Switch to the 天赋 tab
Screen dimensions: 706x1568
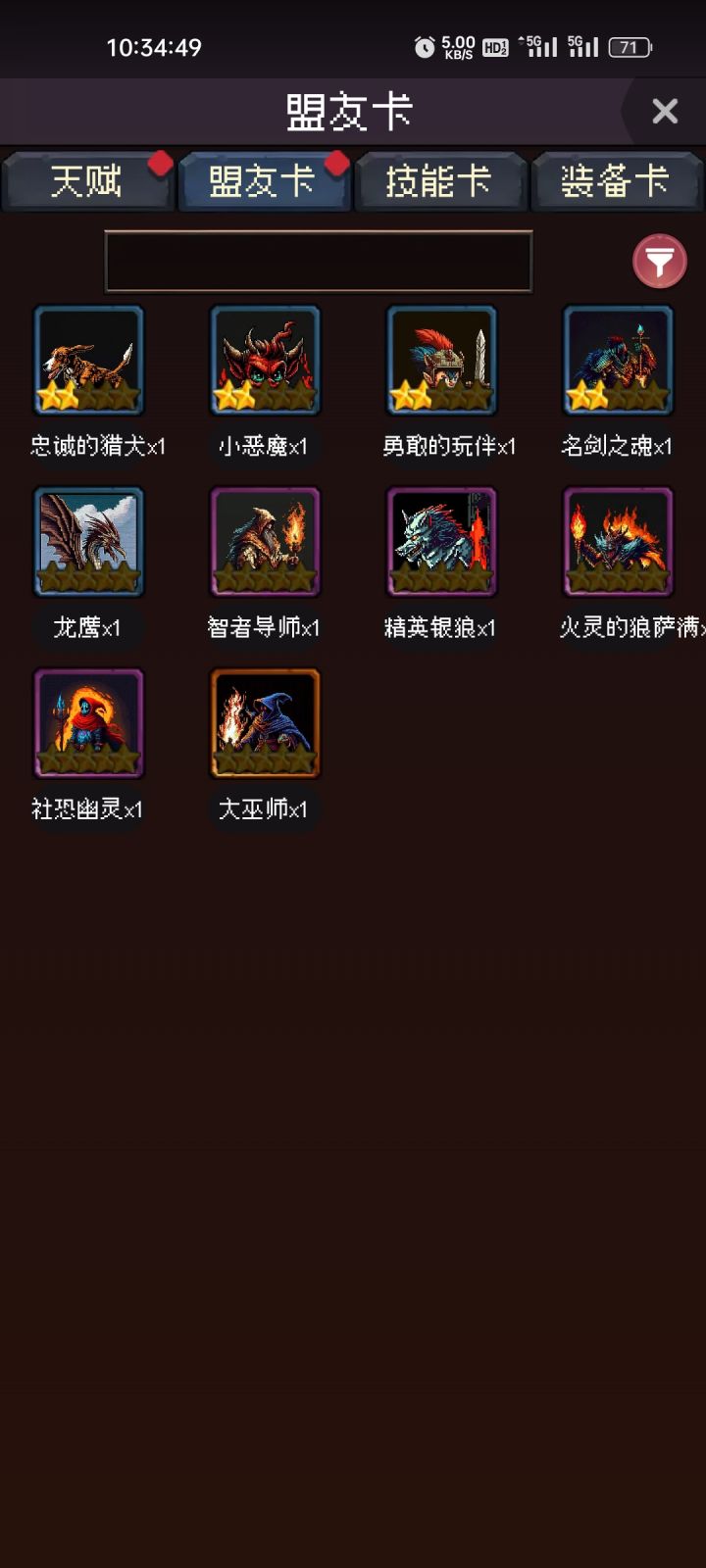tap(86, 182)
